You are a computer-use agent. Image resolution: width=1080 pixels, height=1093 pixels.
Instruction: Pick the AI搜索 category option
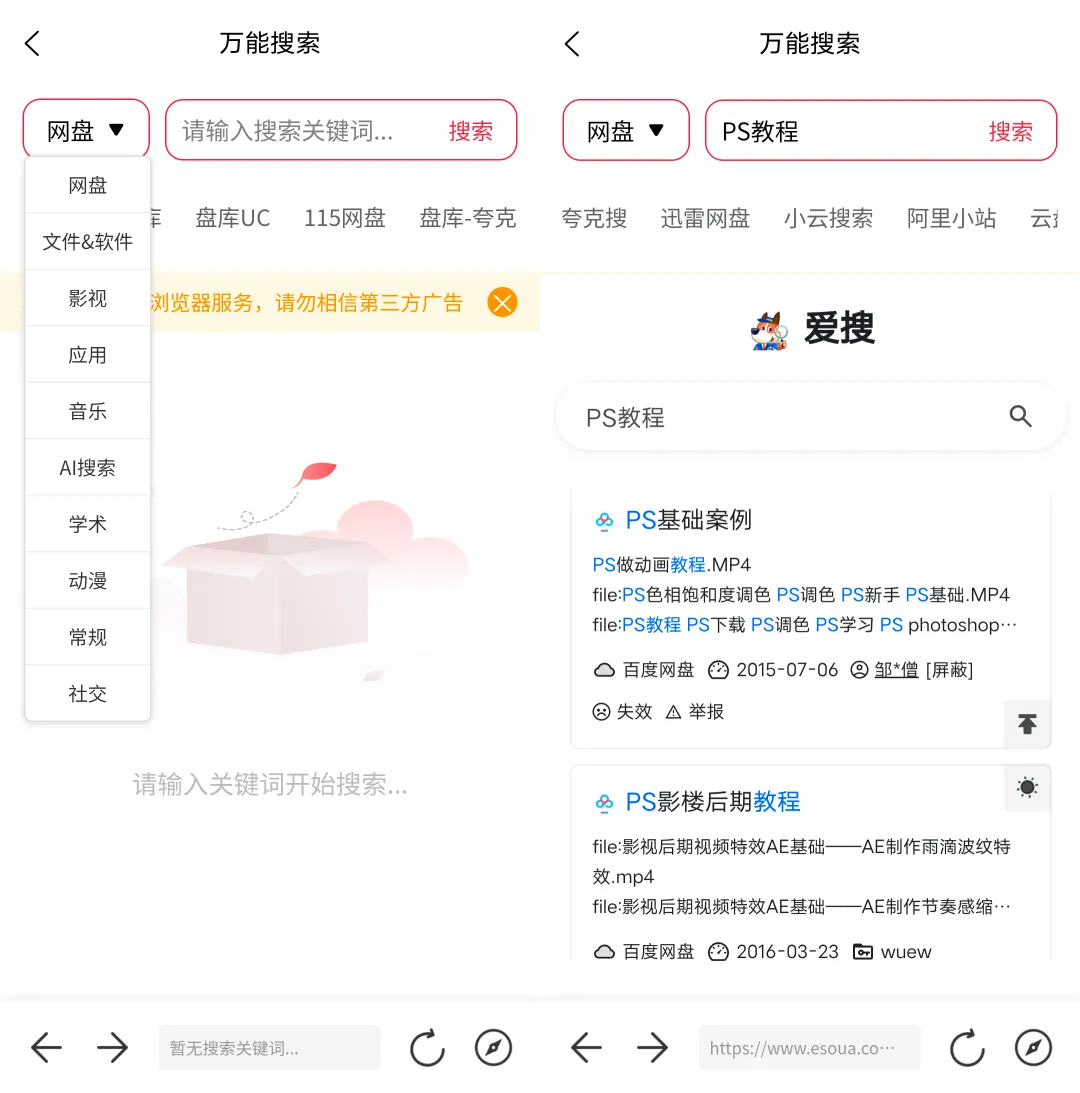coord(87,467)
